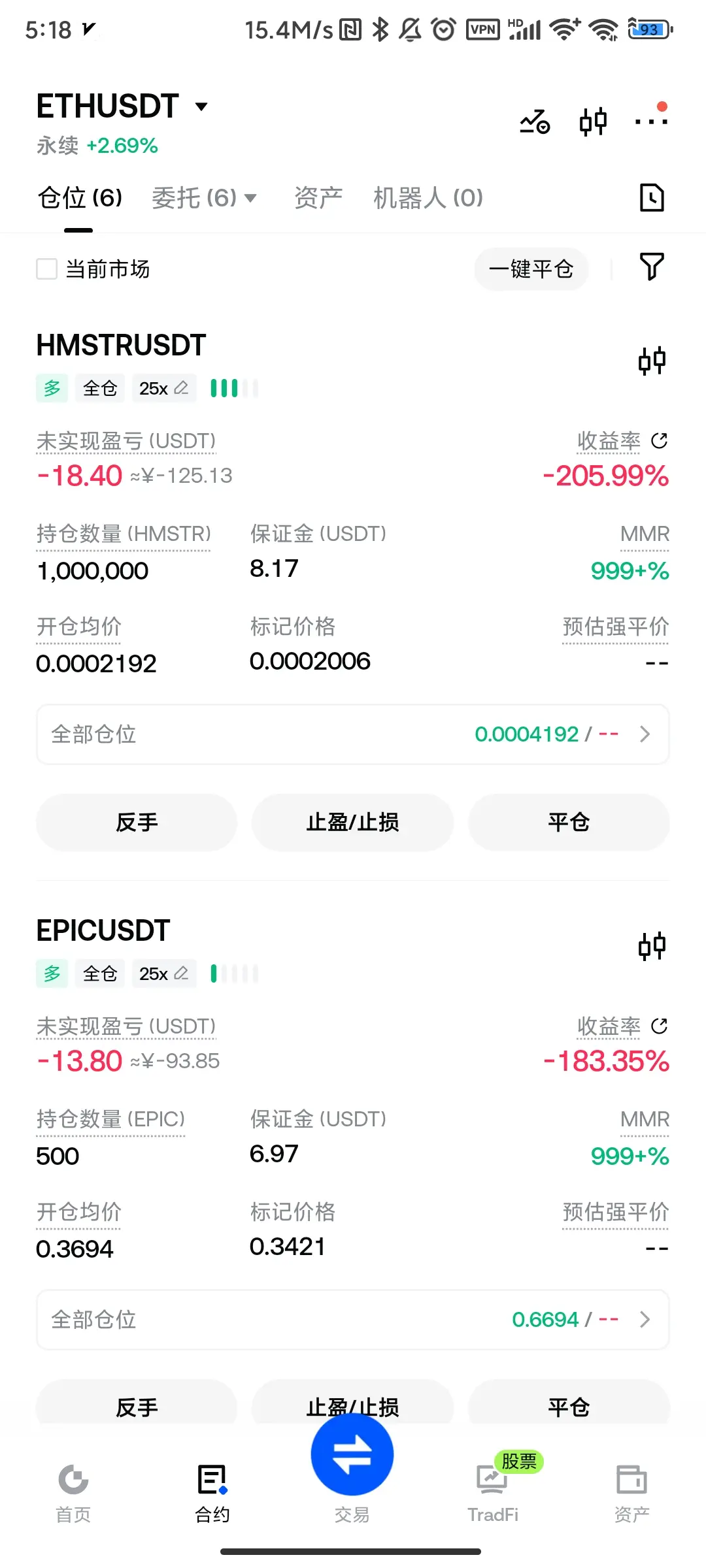This screenshot has width=706, height=1568.
Task: Open the HMSTRUSDT chart icon
Action: [652, 360]
